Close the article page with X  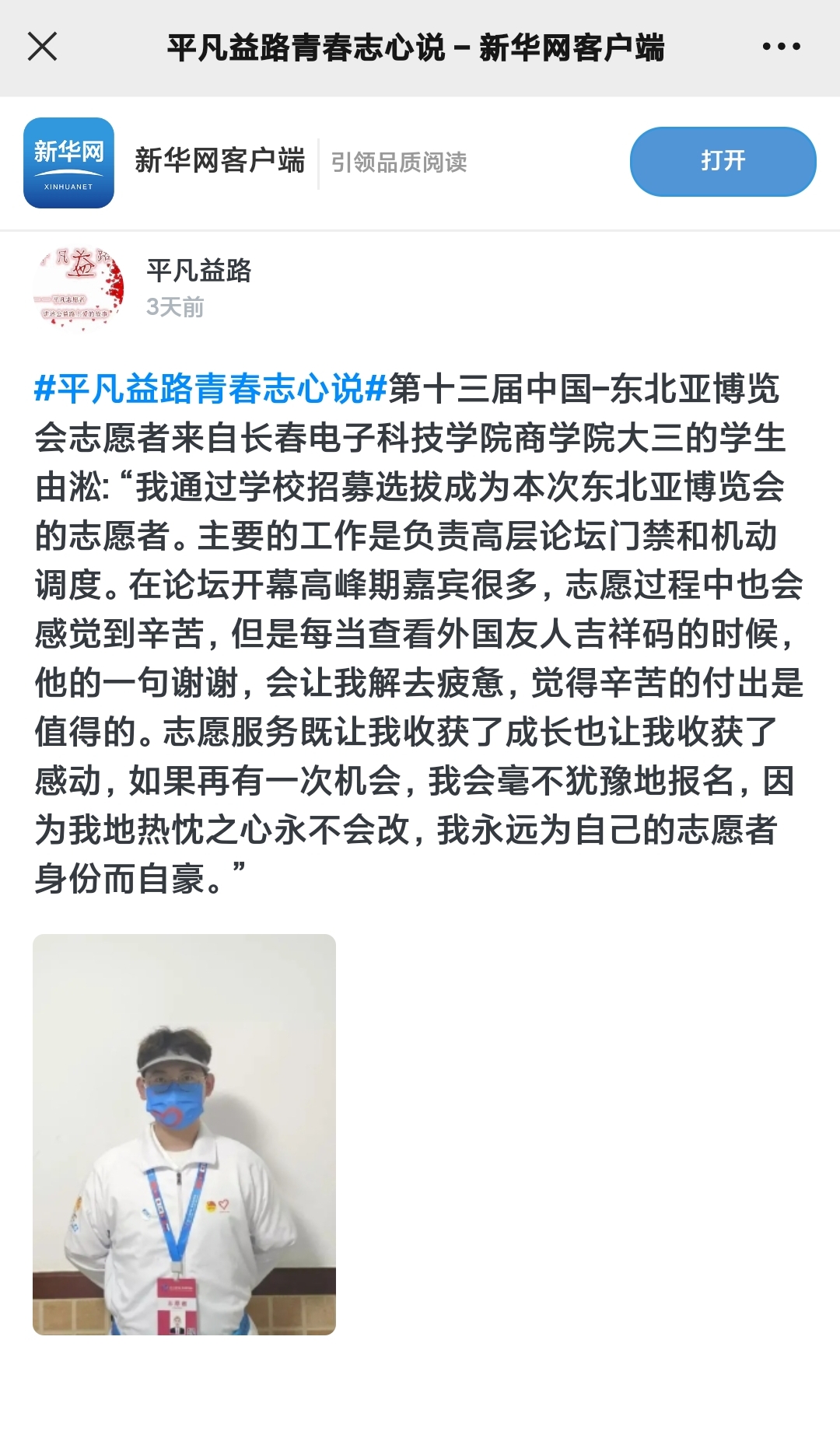[x=43, y=47]
